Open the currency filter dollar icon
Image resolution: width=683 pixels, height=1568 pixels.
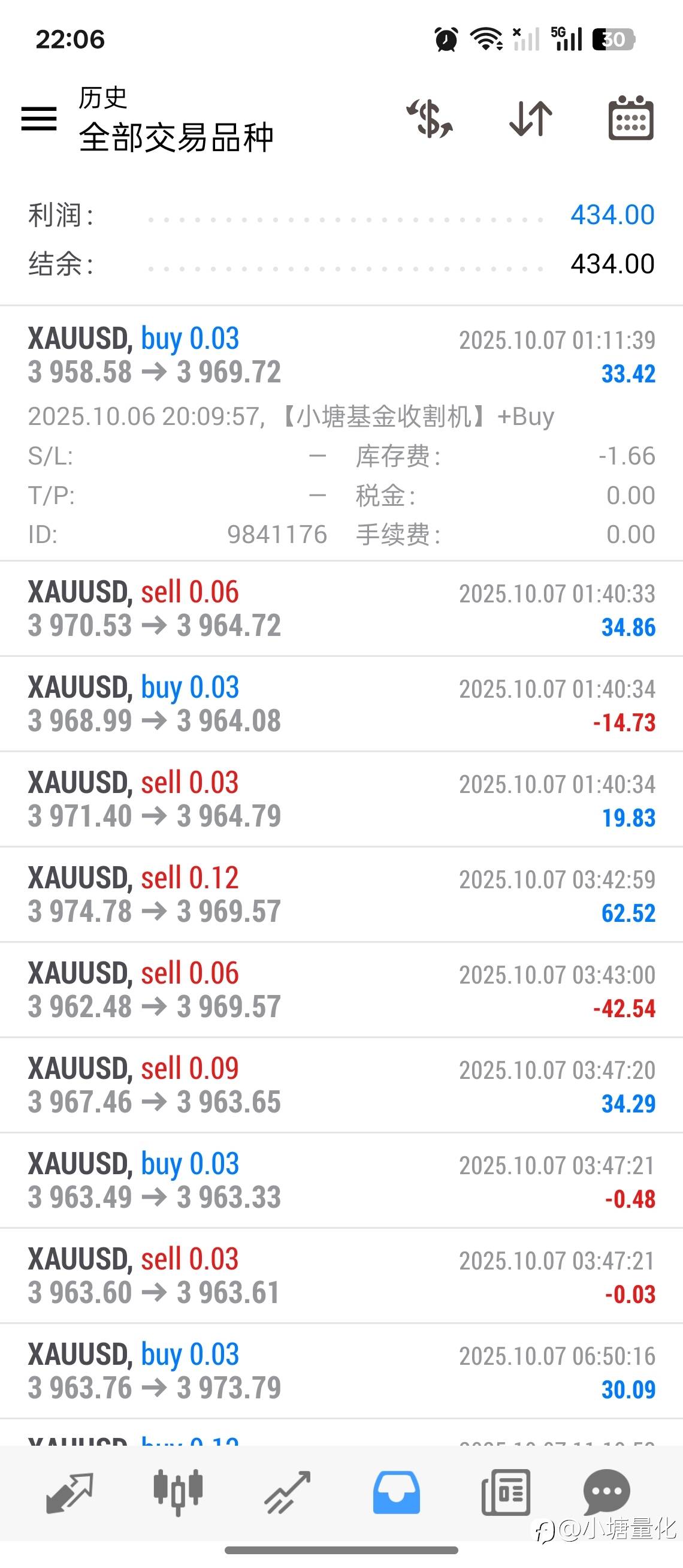point(430,118)
